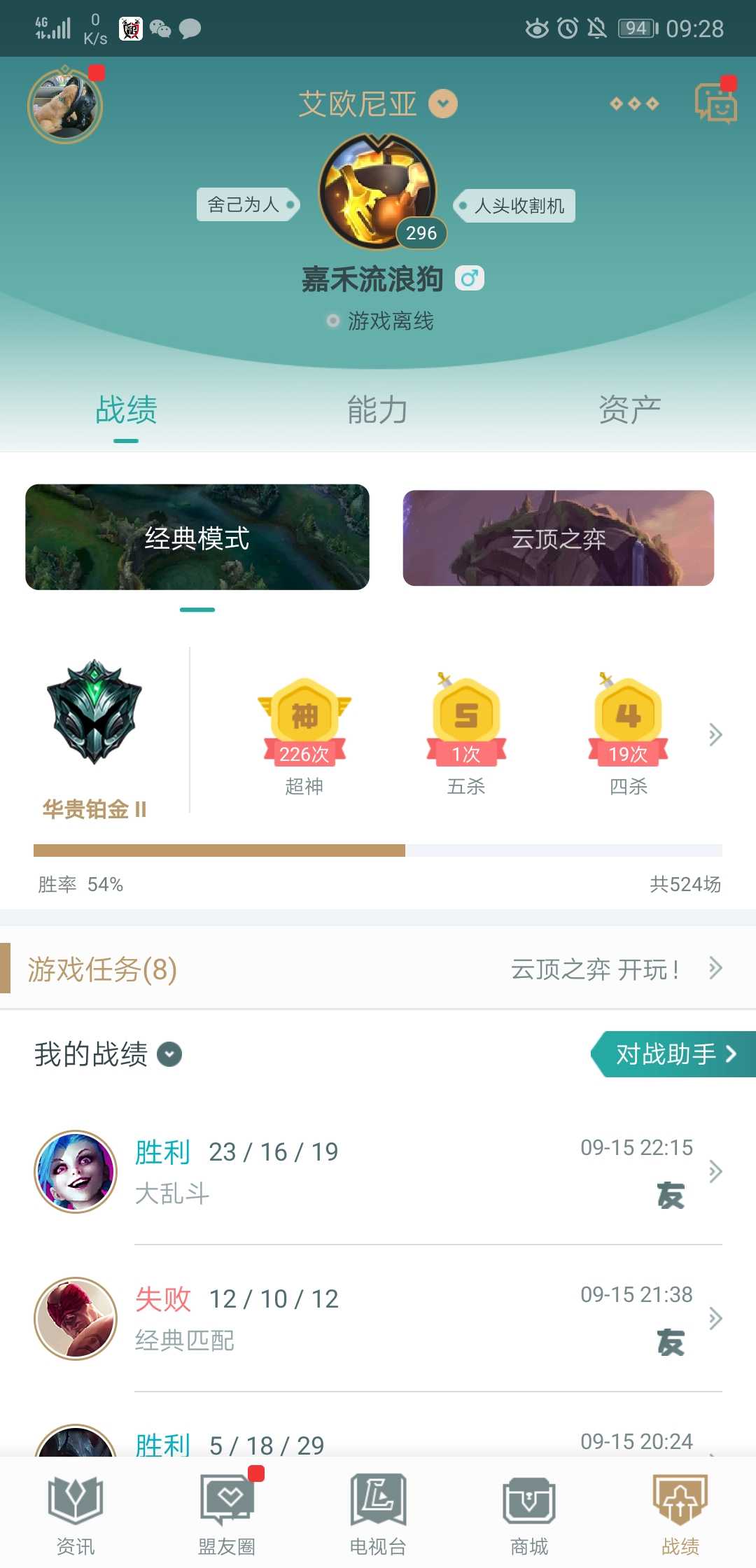View more honor badges via the arrow
Image resolution: width=756 pixels, height=1568 pixels.
(x=715, y=734)
